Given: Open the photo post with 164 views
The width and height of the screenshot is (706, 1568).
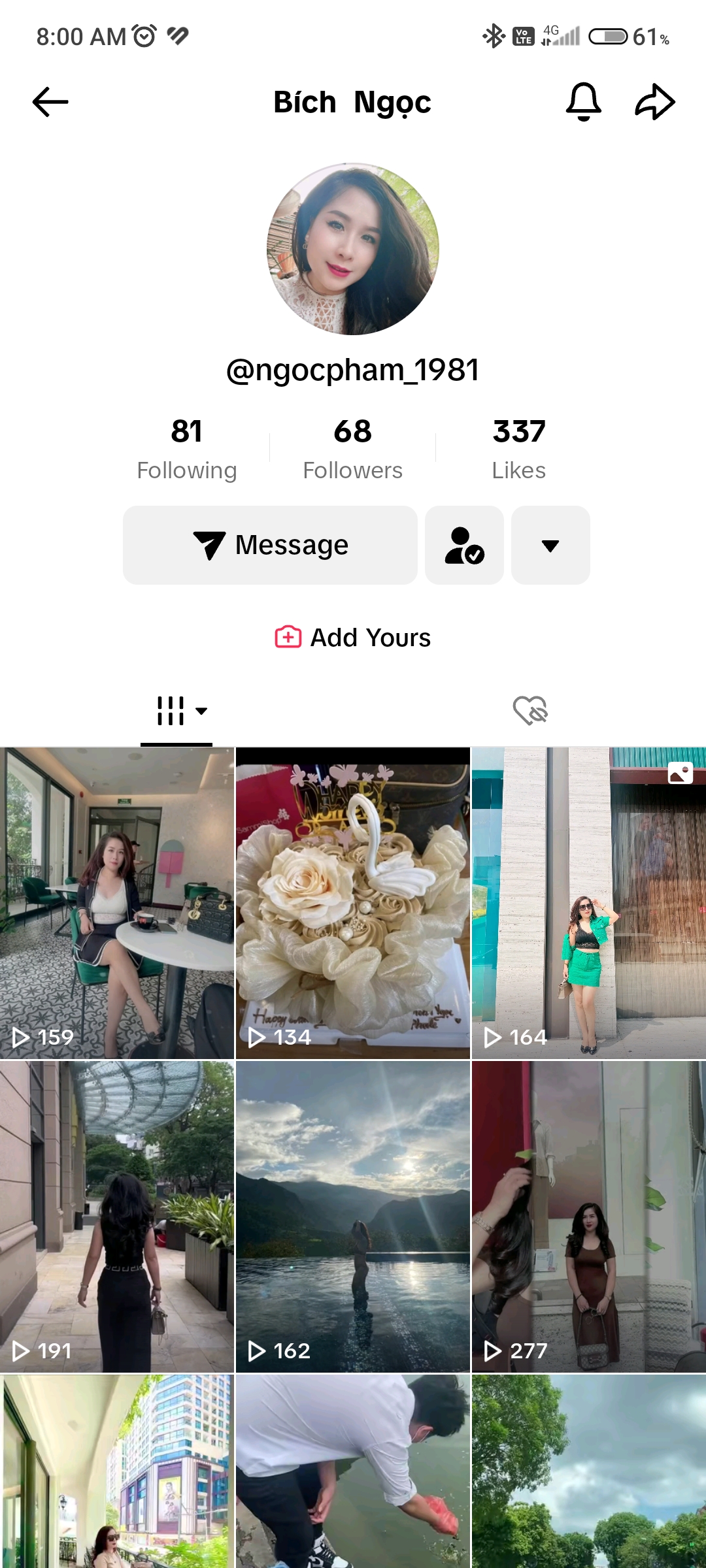Looking at the screenshot, I should (x=589, y=903).
